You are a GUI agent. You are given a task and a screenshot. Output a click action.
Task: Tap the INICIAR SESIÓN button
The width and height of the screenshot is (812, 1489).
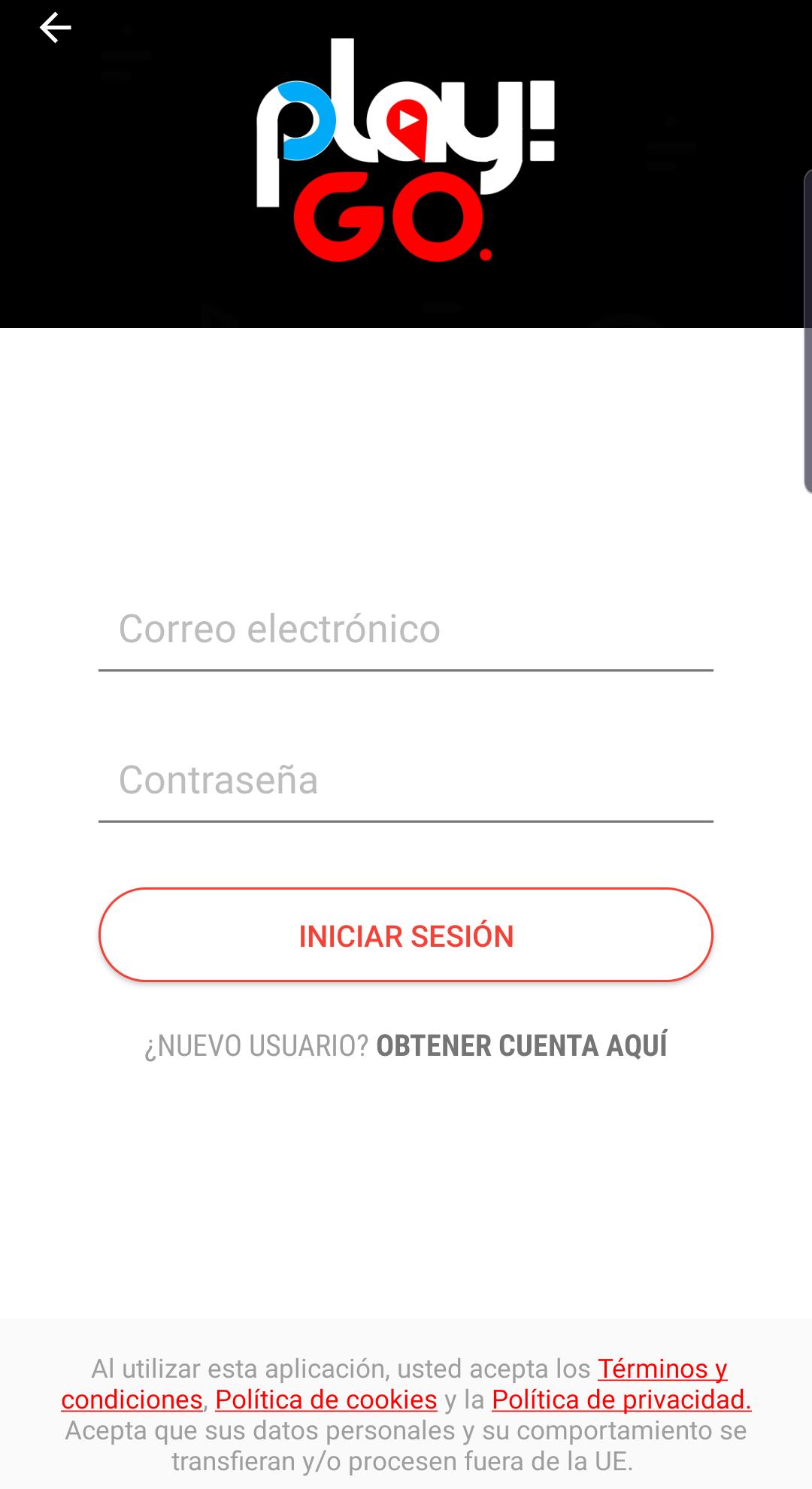(406, 936)
